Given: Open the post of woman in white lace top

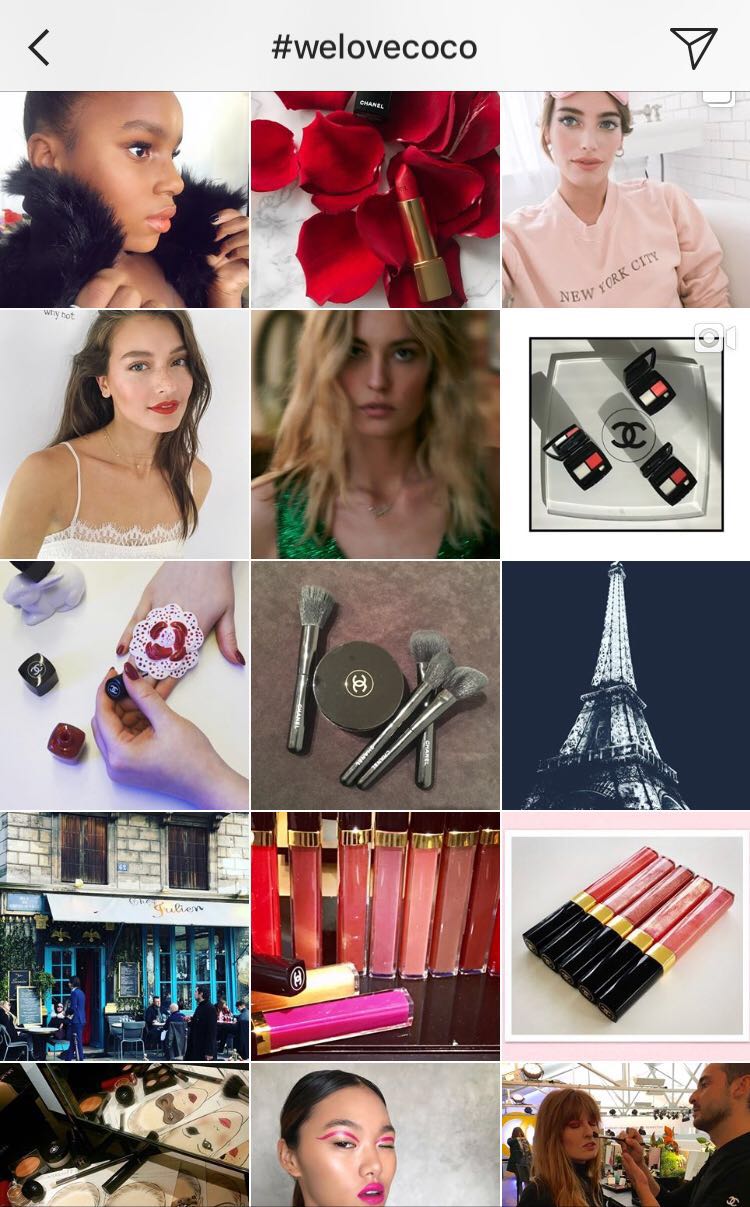Looking at the screenshot, I should pyautogui.click(x=124, y=434).
